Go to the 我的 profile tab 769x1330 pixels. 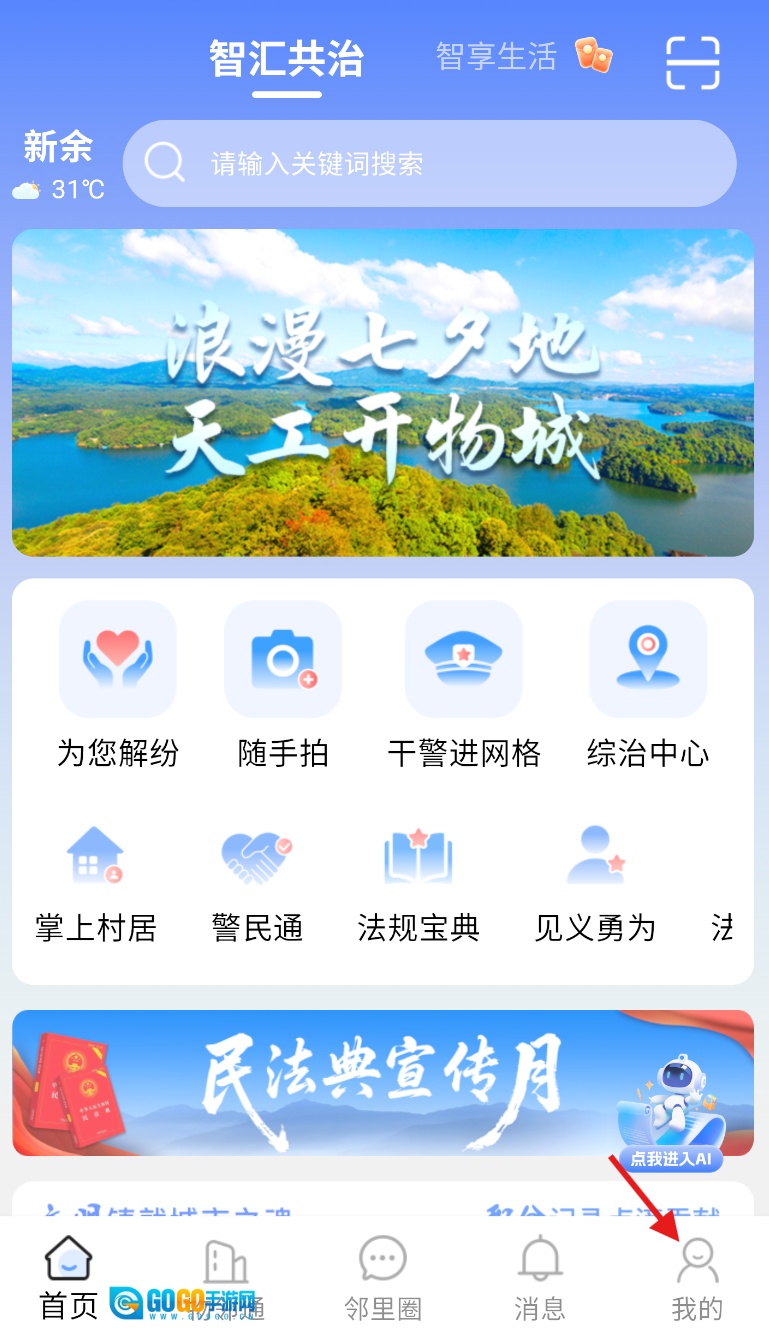point(697,1278)
